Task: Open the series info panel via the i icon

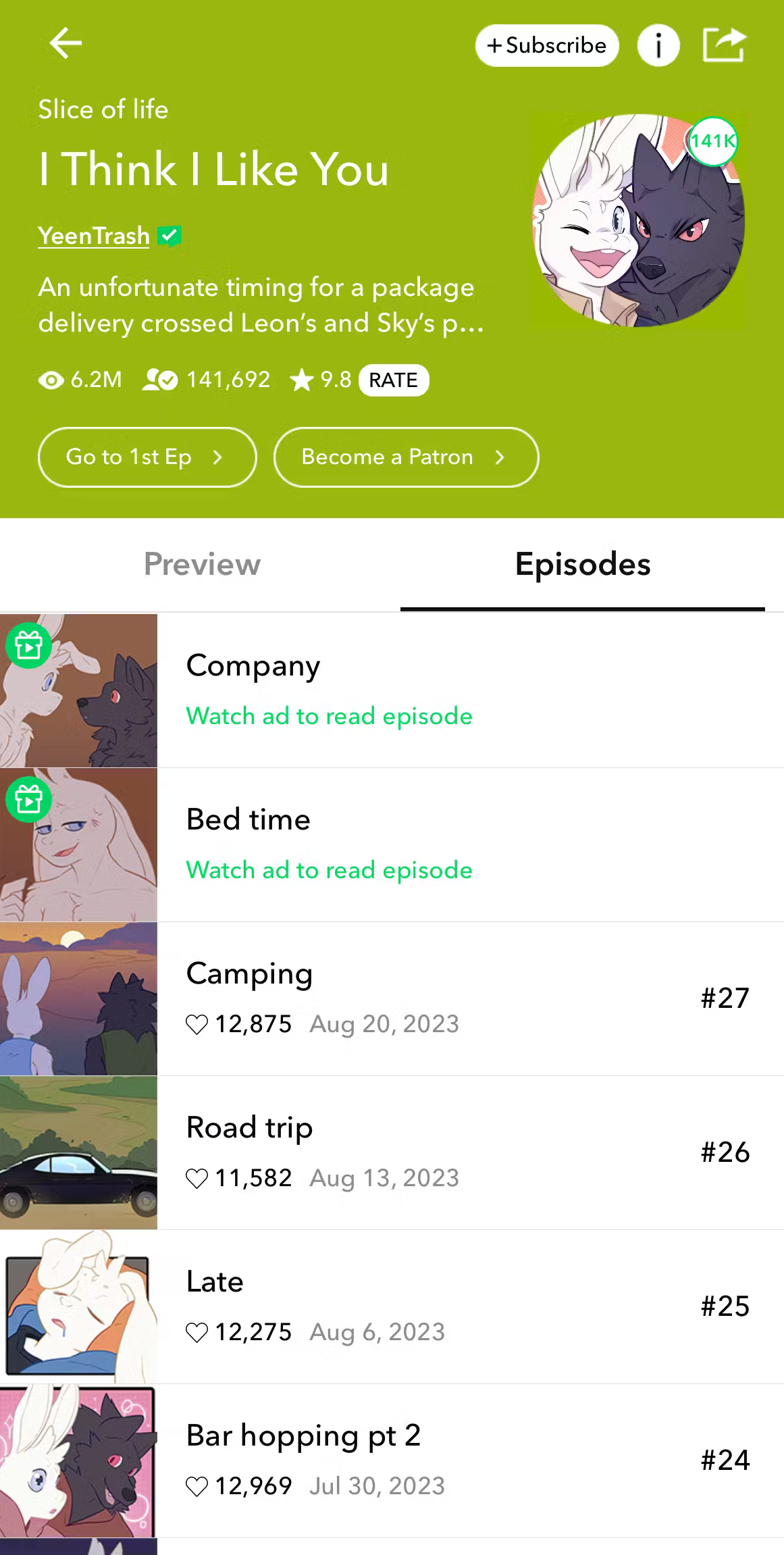Action: click(x=658, y=45)
